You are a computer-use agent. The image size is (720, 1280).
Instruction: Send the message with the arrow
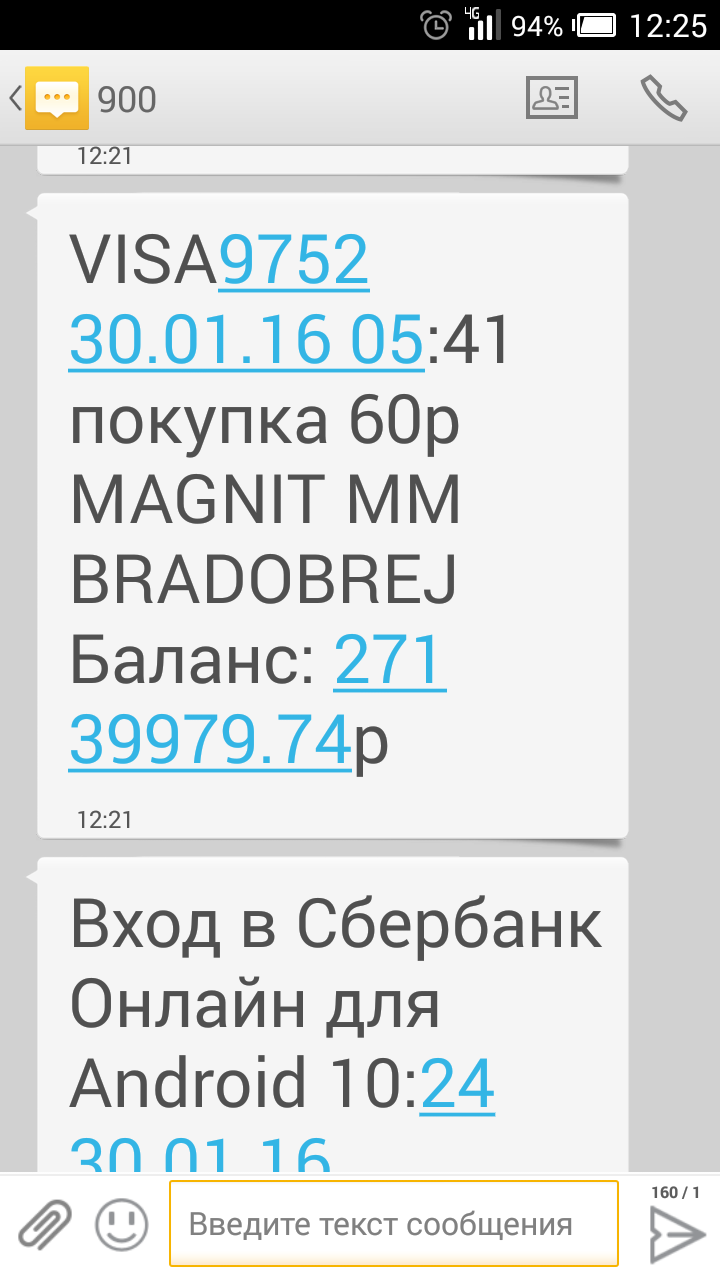pyautogui.click(x=677, y=1233)
